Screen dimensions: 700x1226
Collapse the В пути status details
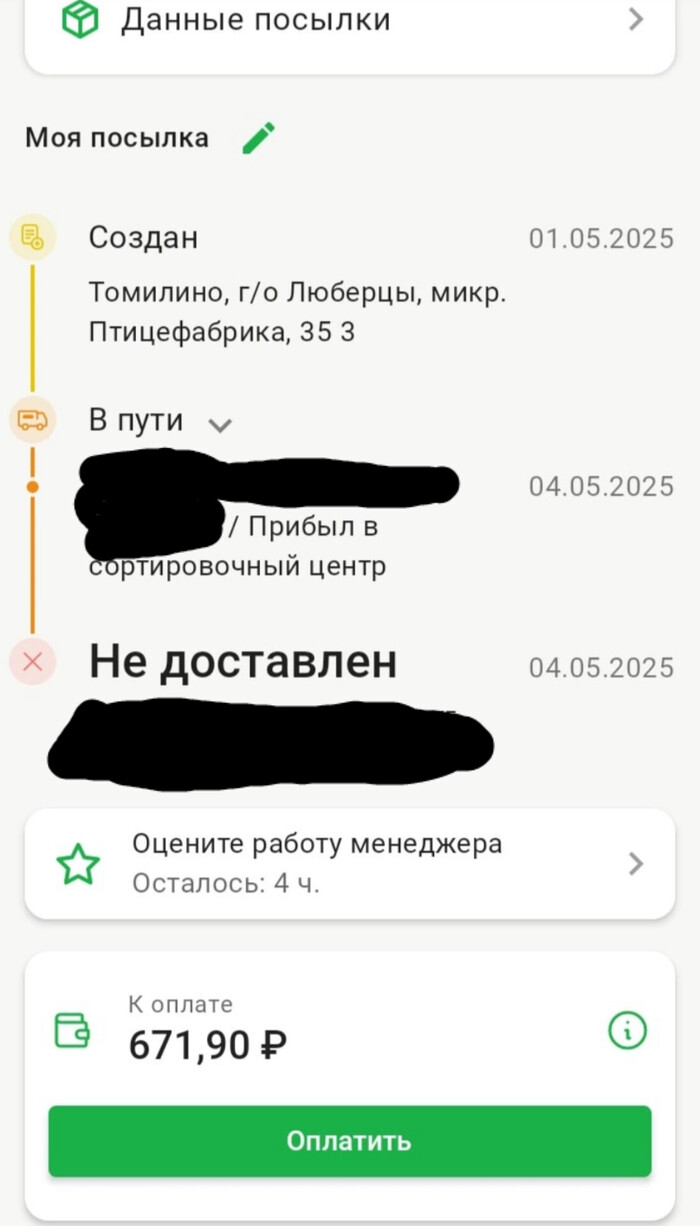pyautogui.click(x=220, y=424)
